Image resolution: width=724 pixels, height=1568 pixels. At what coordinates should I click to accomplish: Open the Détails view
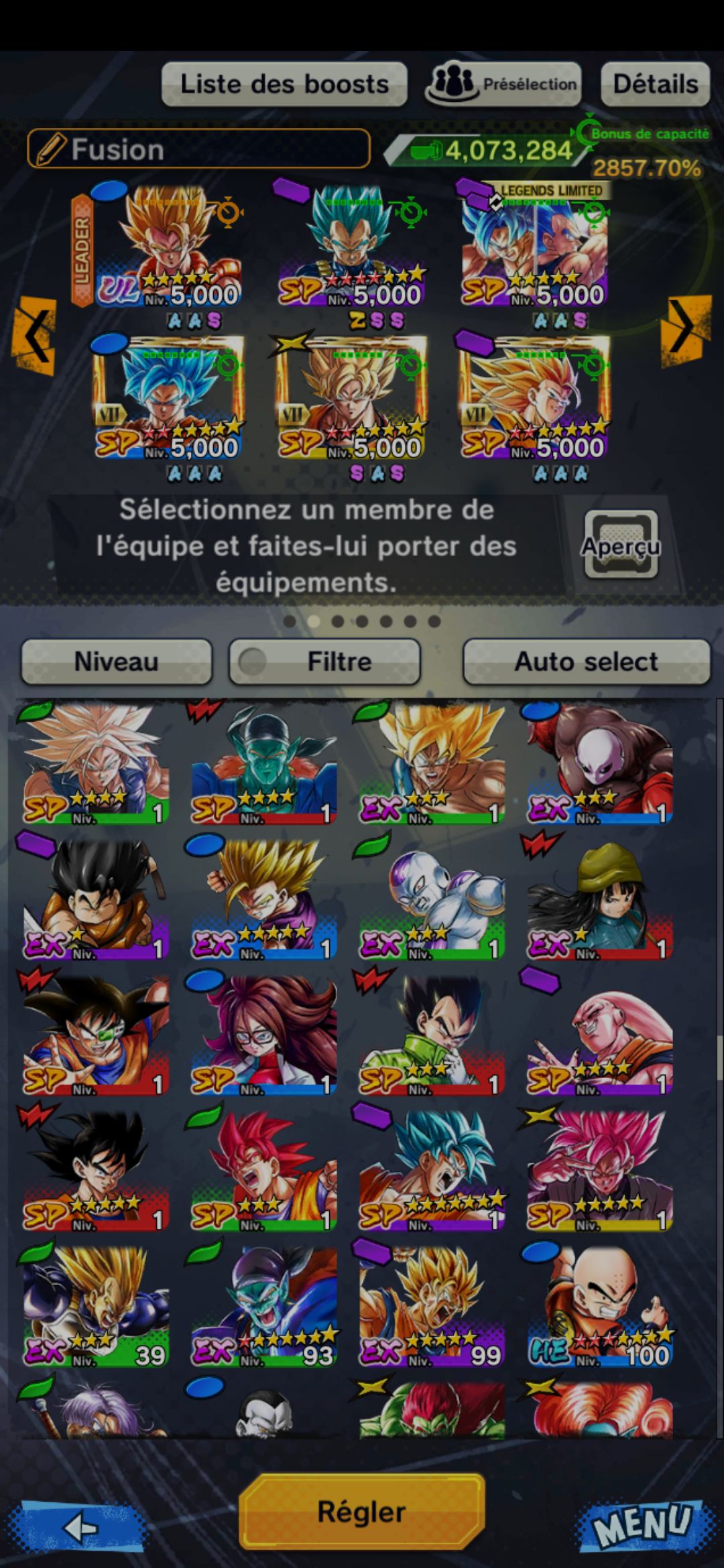coord(655,84)
